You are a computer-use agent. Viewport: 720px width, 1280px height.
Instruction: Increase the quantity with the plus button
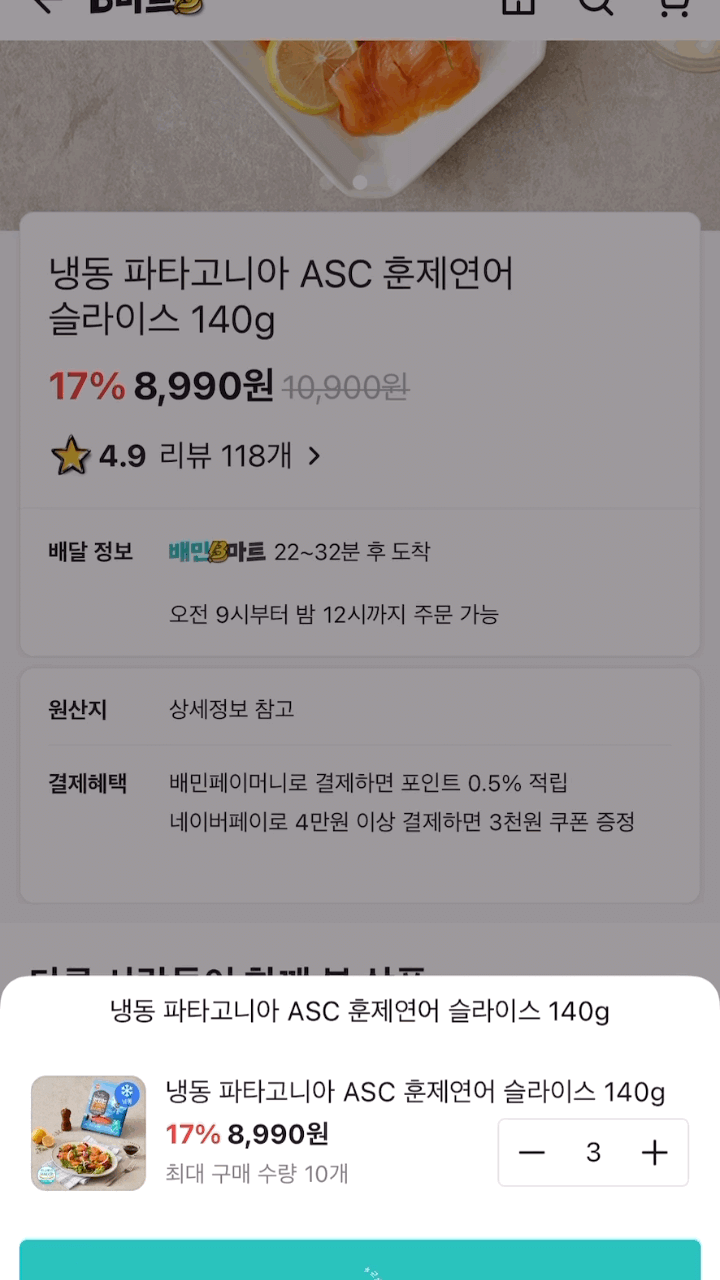click(654, 1153)
